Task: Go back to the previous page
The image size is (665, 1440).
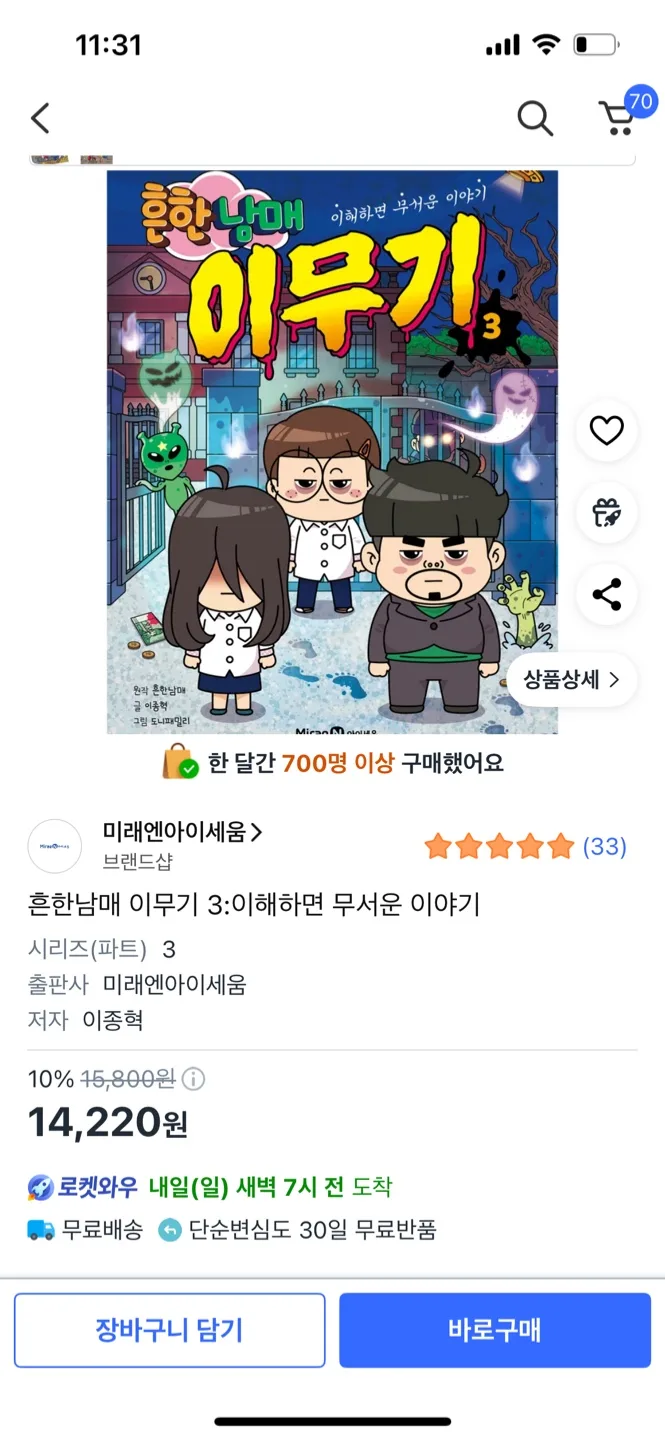Action: [x=40, y=118]
